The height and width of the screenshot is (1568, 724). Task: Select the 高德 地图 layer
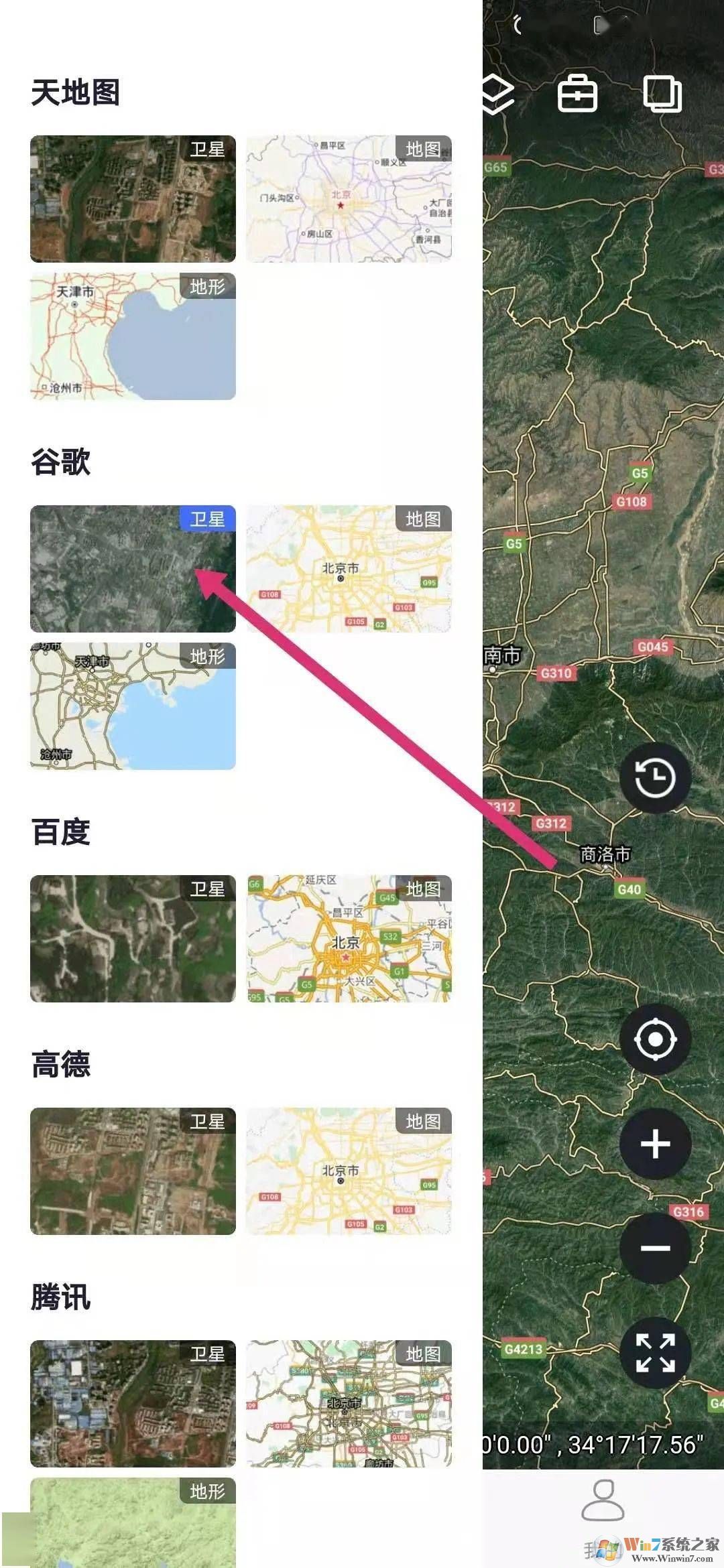(x=349, y=1171)
